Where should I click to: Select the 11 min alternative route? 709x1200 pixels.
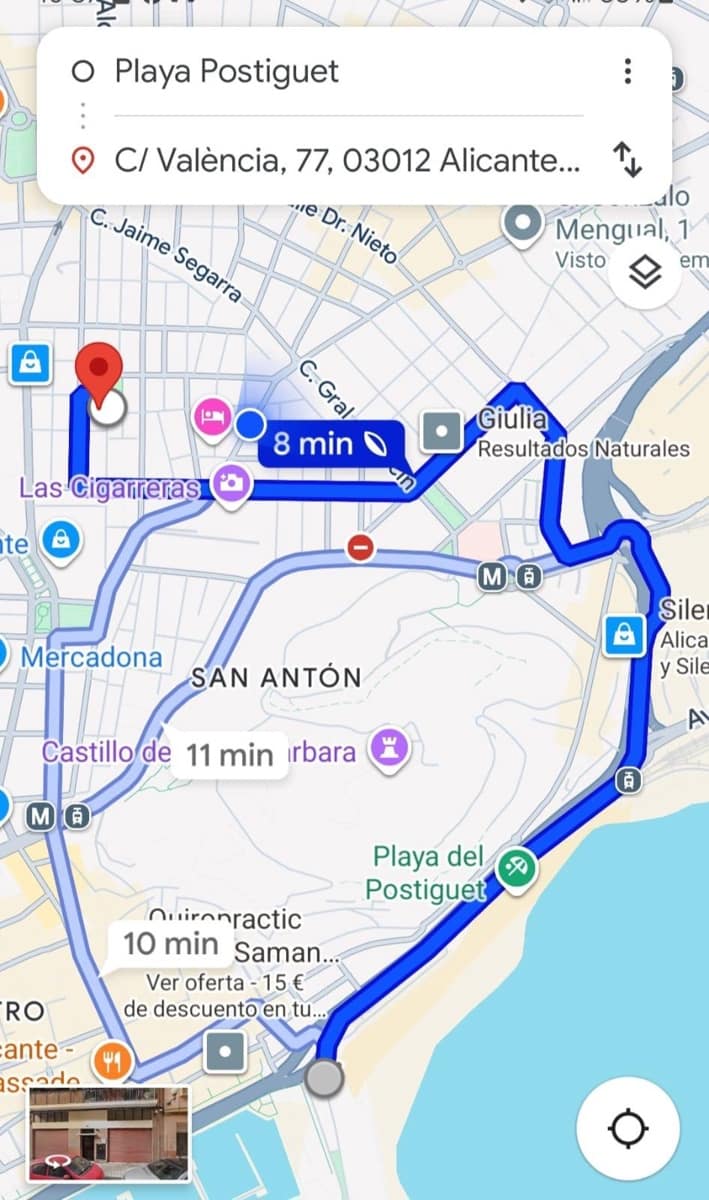coord(229,755)
